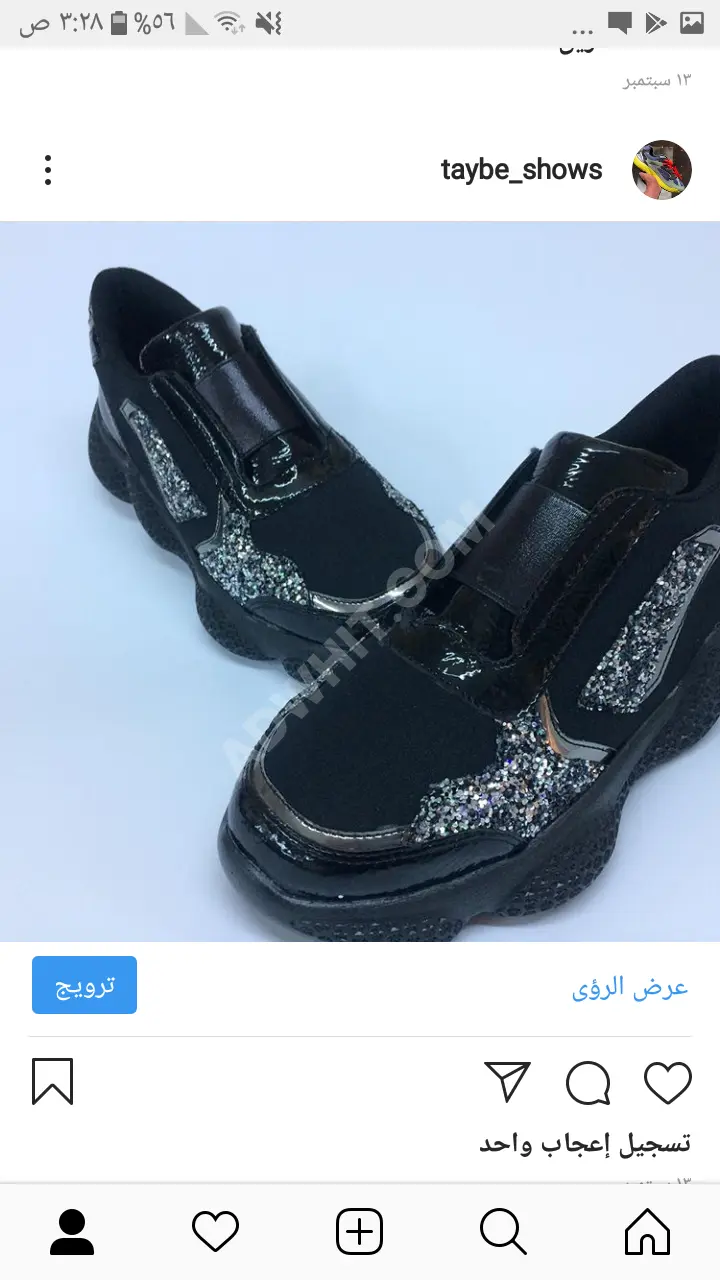Open the Activity heart tab
The height and width of the screenshot is (1280, 720).
215,1231
